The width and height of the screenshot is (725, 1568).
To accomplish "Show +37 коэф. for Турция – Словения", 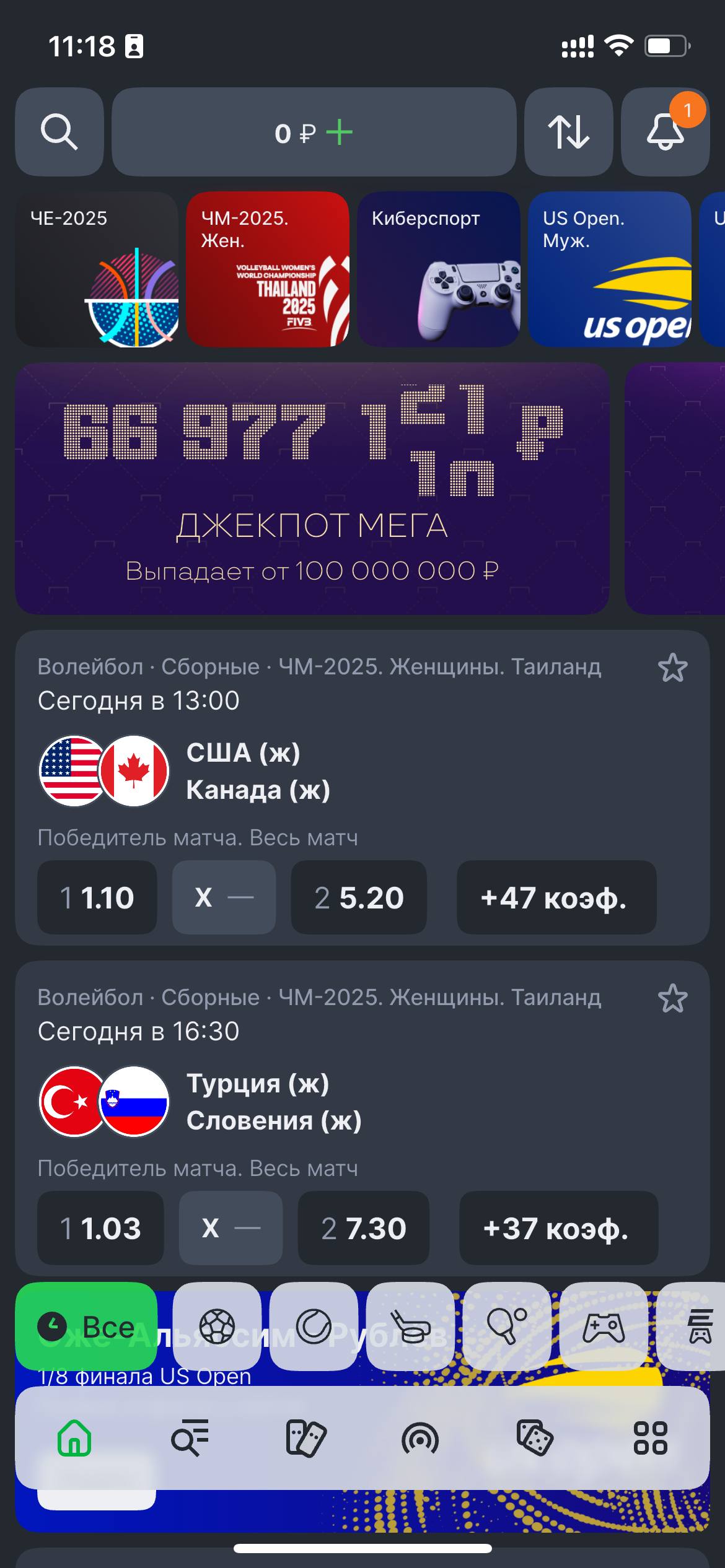I will pyautogui.click(x=558, y=1228).
